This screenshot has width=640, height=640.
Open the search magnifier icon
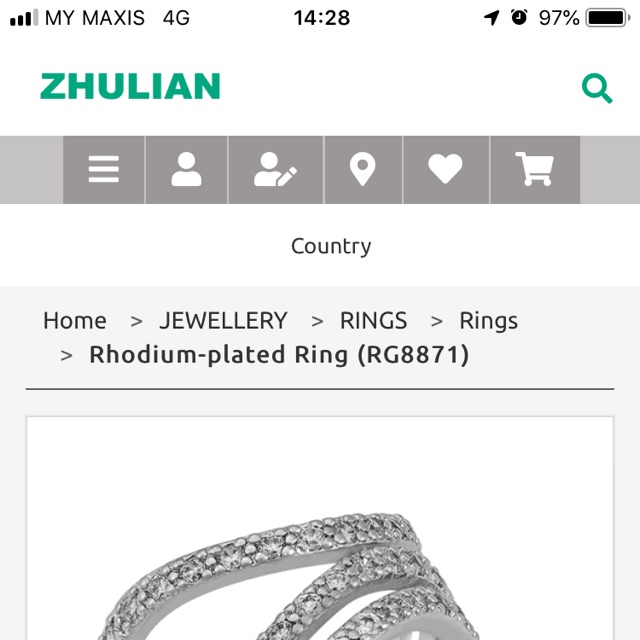coord(597,89)
